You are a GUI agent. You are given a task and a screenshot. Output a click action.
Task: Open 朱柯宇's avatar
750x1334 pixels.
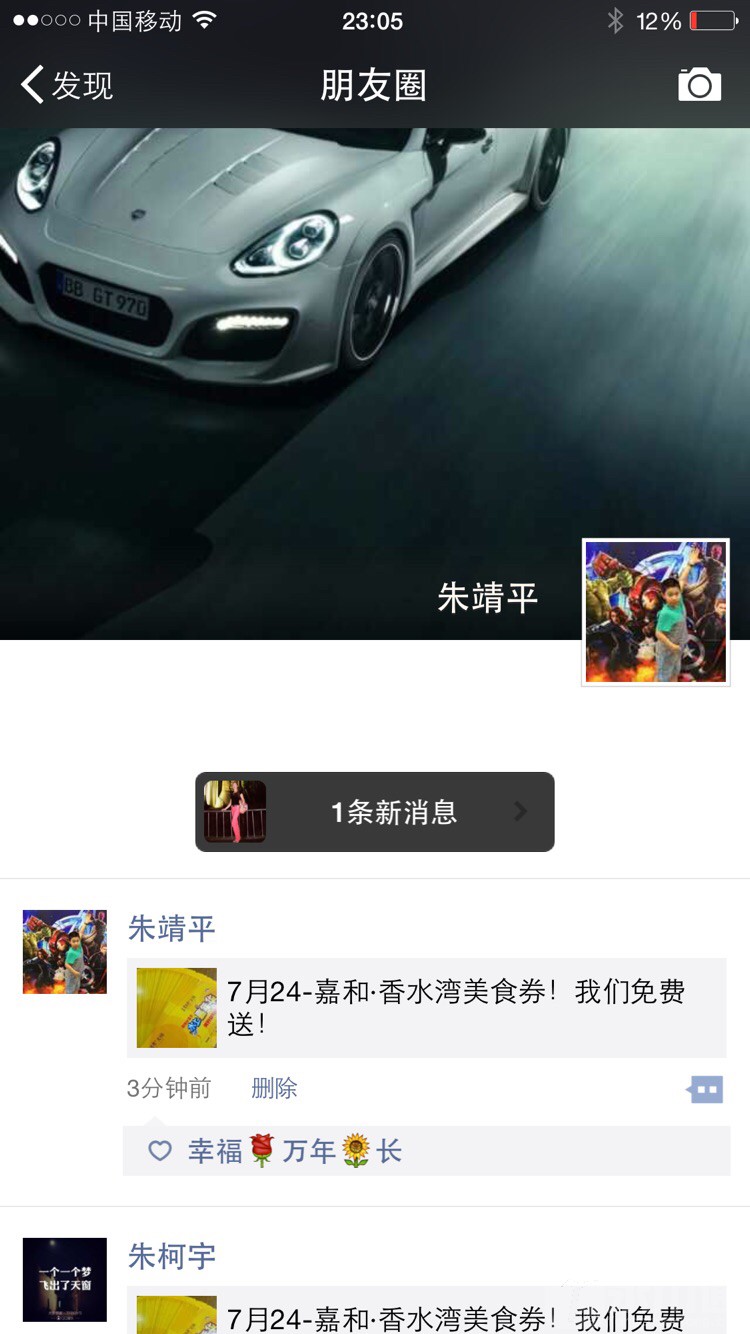(65, 1279)
